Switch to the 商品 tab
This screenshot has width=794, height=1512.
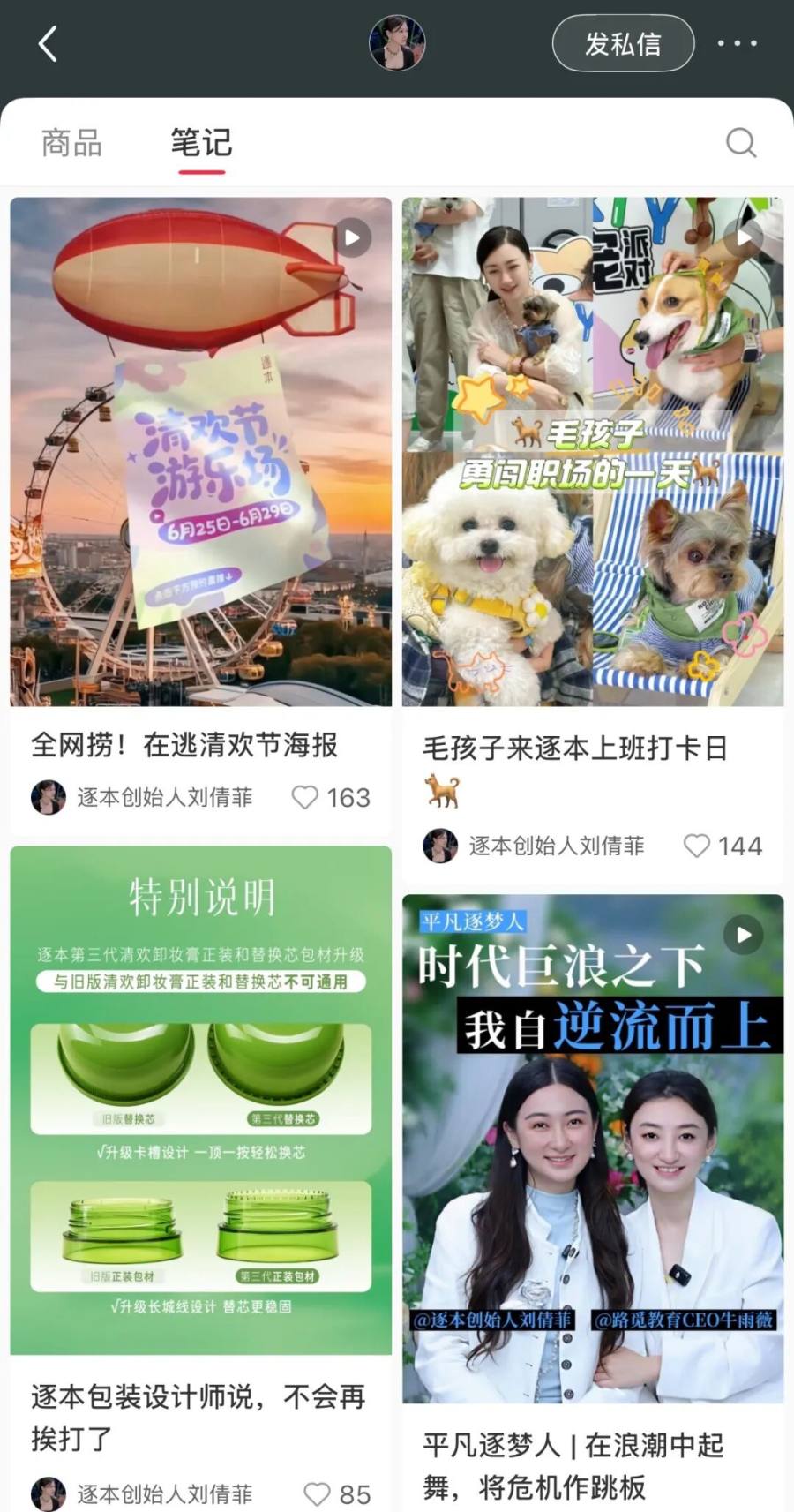[71, 143]
